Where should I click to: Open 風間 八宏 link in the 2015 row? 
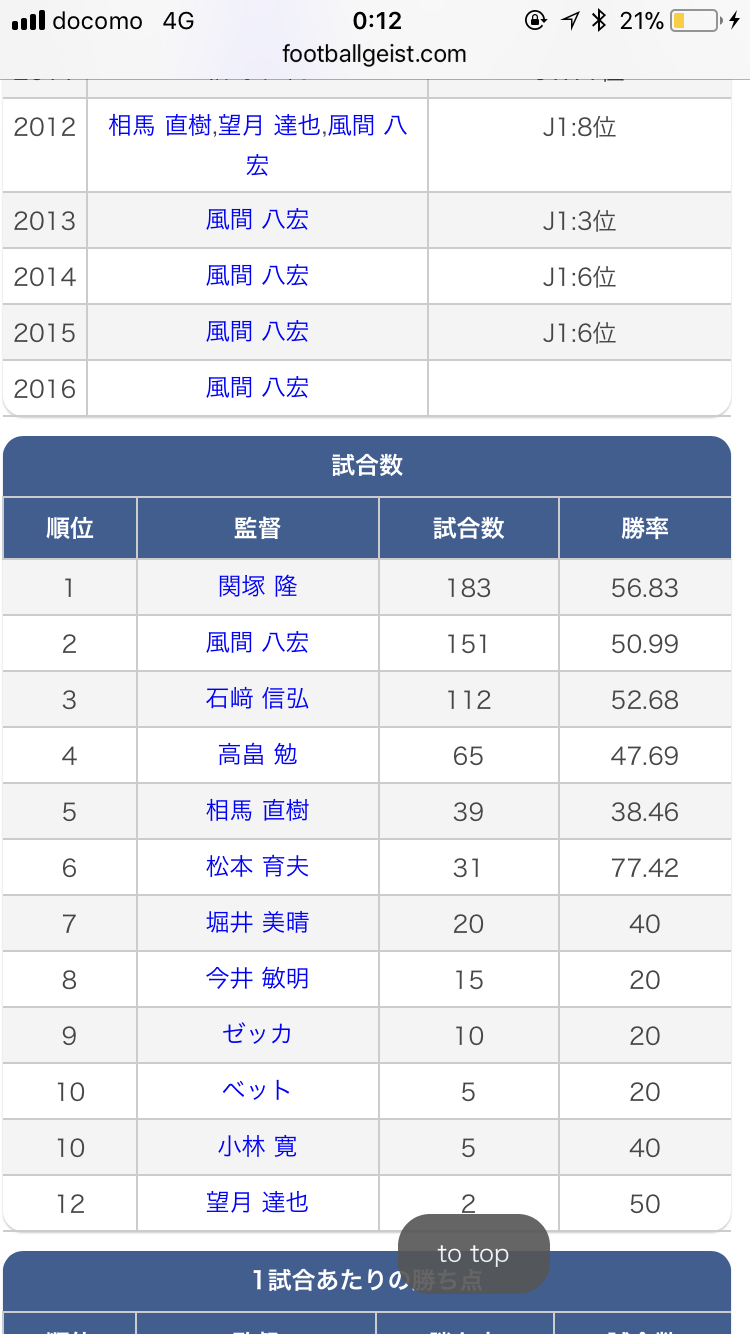258,332
